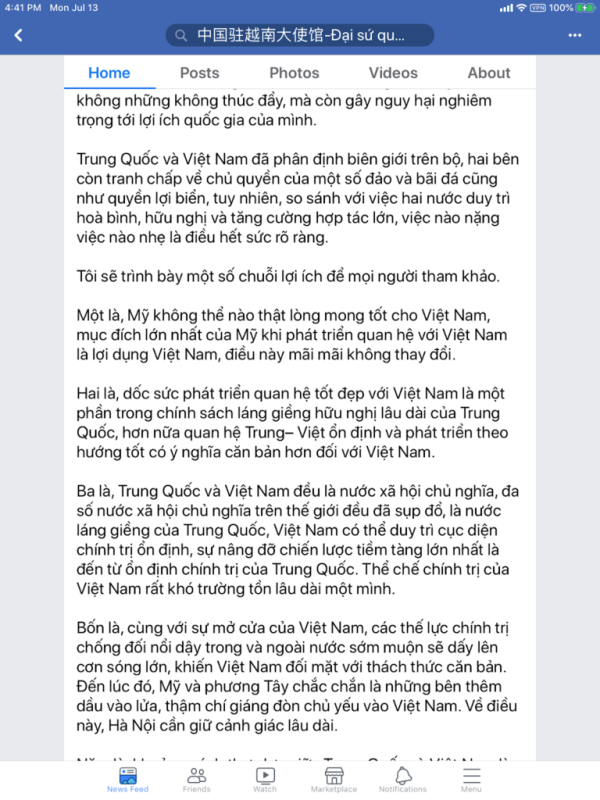Open the page search field
The image size is (600, 800).
point(299,35)
